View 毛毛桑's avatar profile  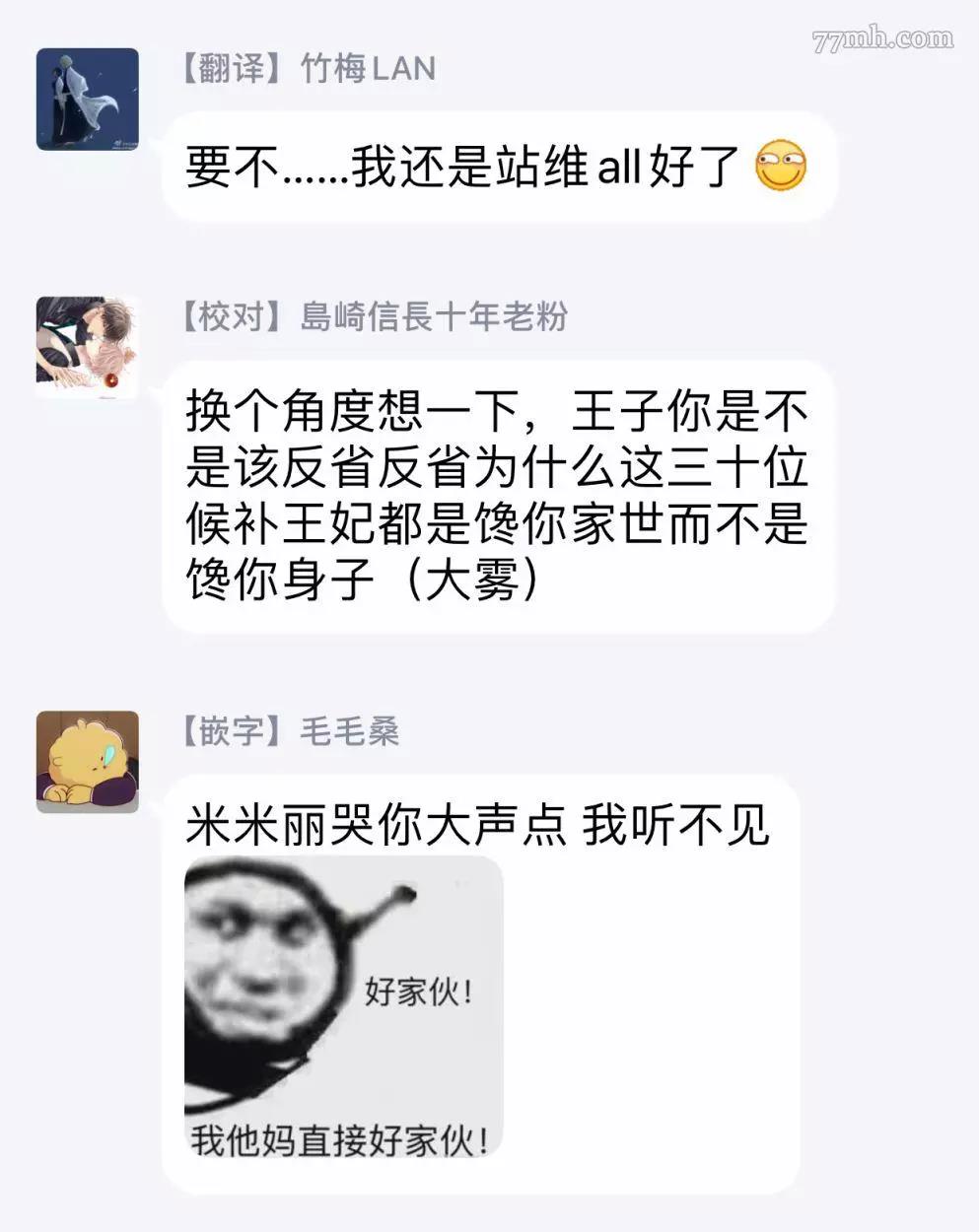(88, 762)
